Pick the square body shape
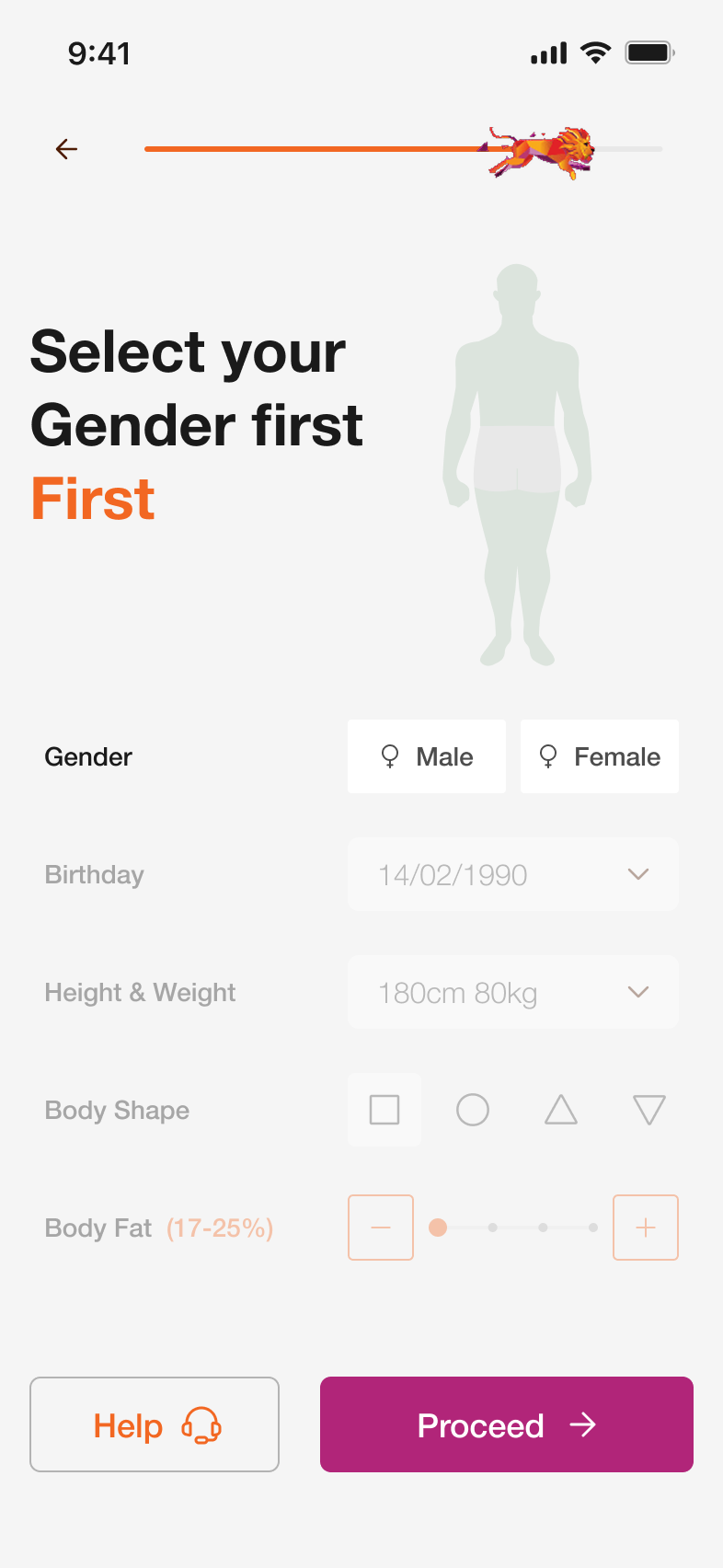The height and width of the screenshot is (1568, 723). pyautogui.click(x=384, y=1110)
